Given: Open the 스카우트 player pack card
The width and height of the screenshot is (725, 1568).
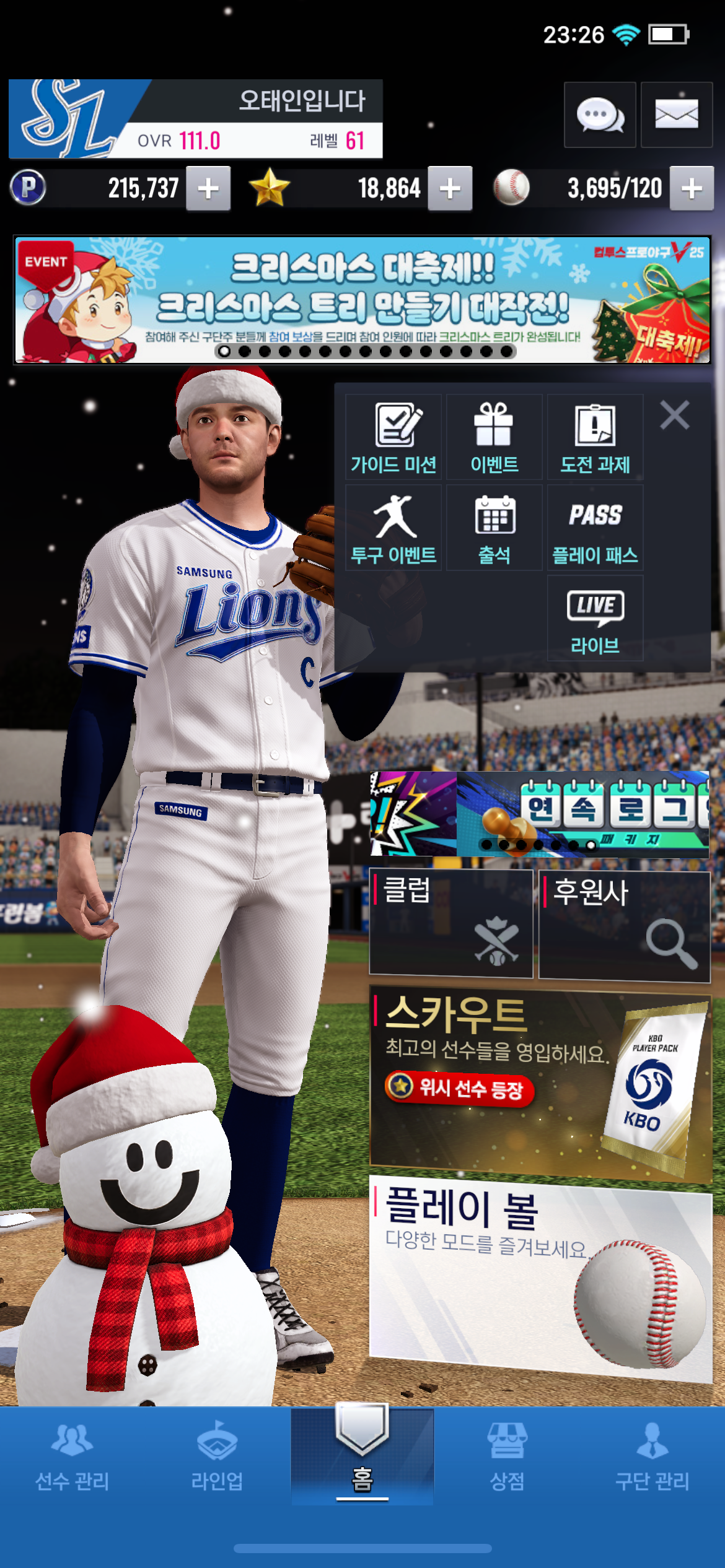Looking at the screenshot, I should 539,1084.
